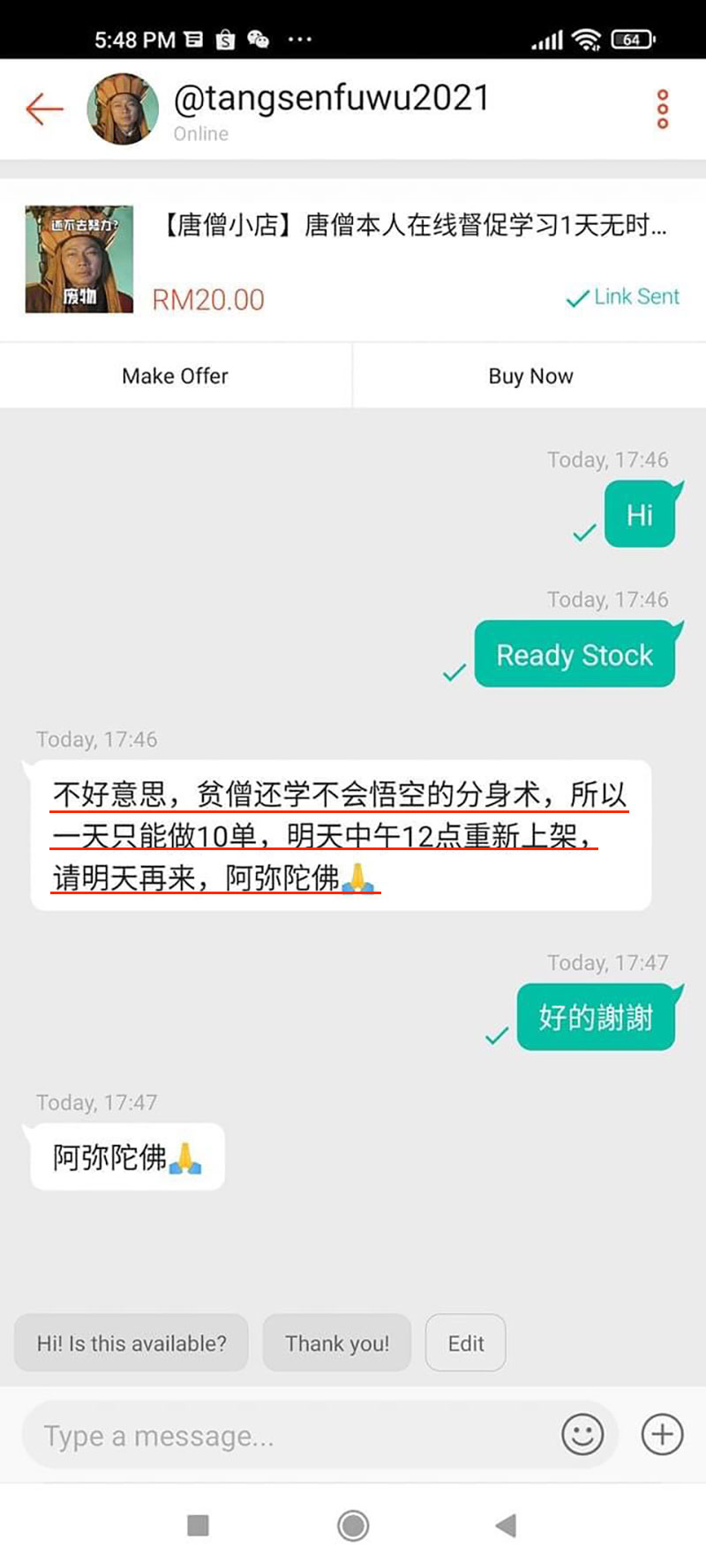The width and height of the screenshot is (706, 1568).
Task: Open the RM20.00 product card
Action: click(353, 259)
